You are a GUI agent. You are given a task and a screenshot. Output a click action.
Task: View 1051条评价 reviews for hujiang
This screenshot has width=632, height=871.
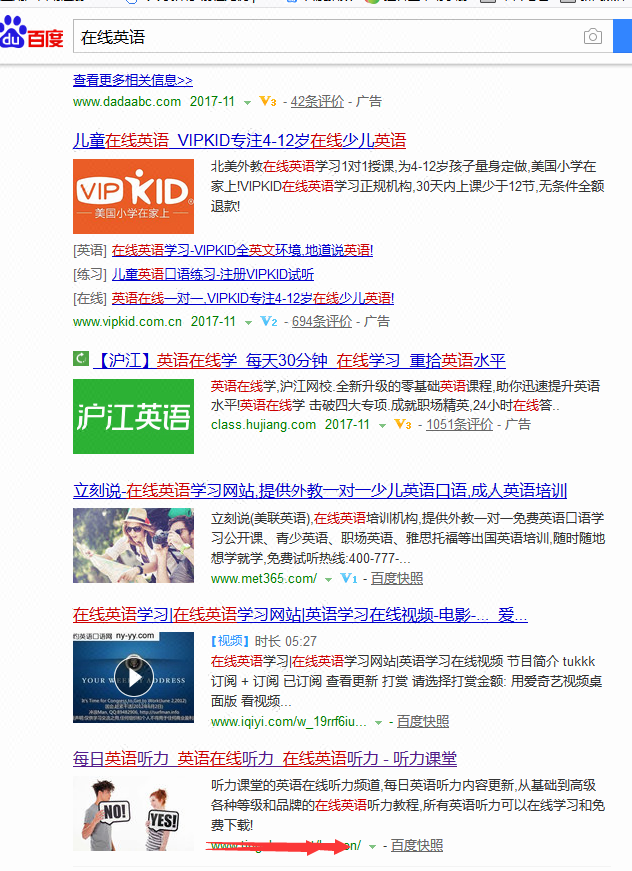[459, 424]
